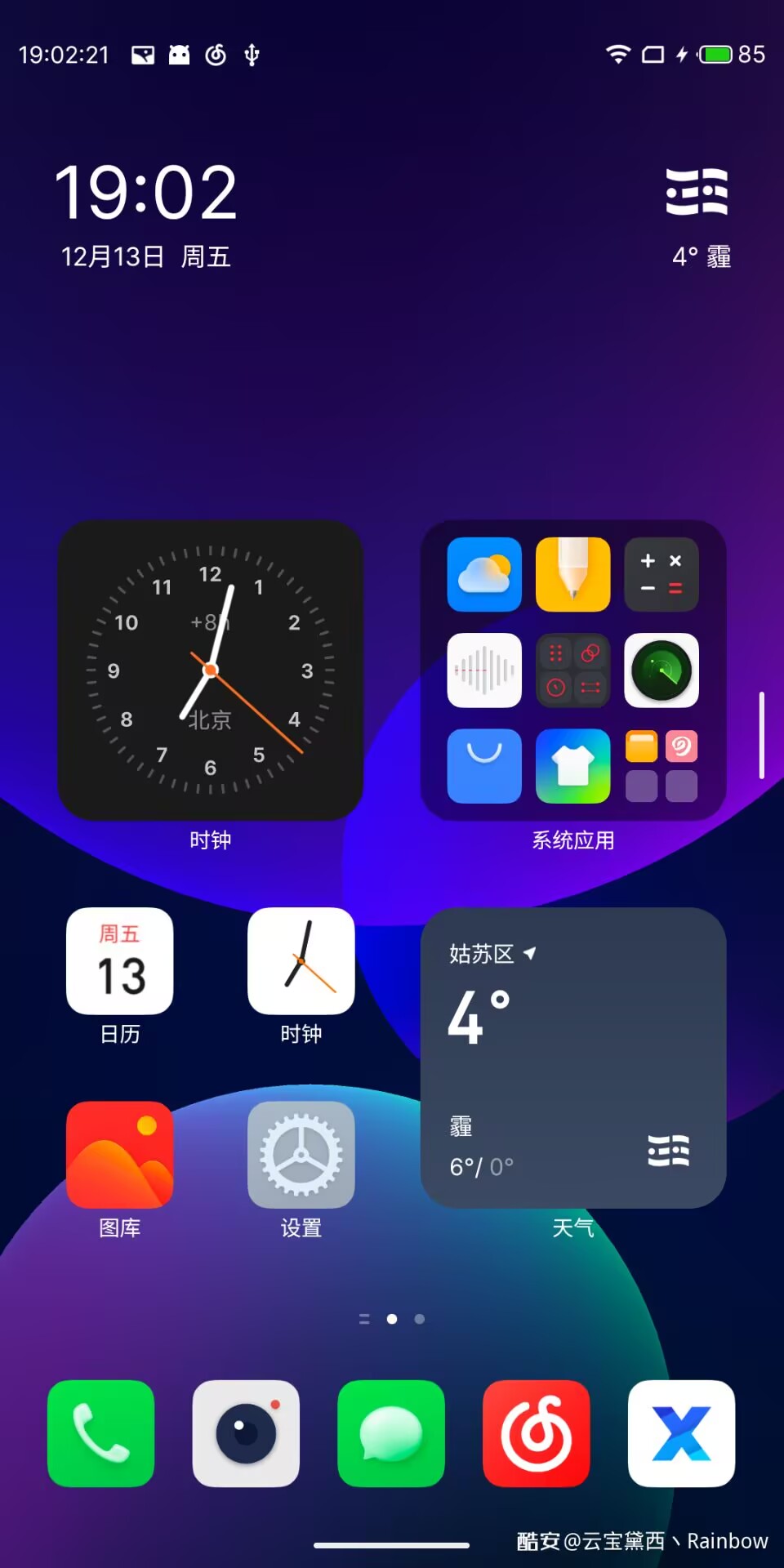
Task: Open the Beijing analog clock widget
Action: click(210, 670)
